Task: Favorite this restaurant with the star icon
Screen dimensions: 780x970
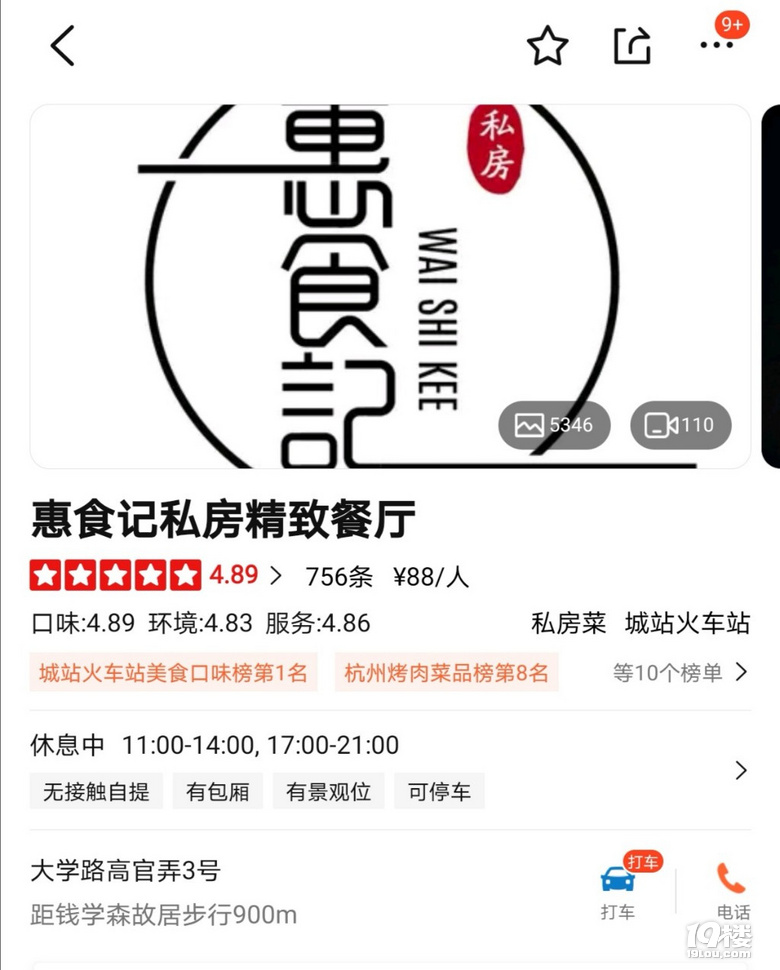Action: pyautogui.click(x=547, y=46)
